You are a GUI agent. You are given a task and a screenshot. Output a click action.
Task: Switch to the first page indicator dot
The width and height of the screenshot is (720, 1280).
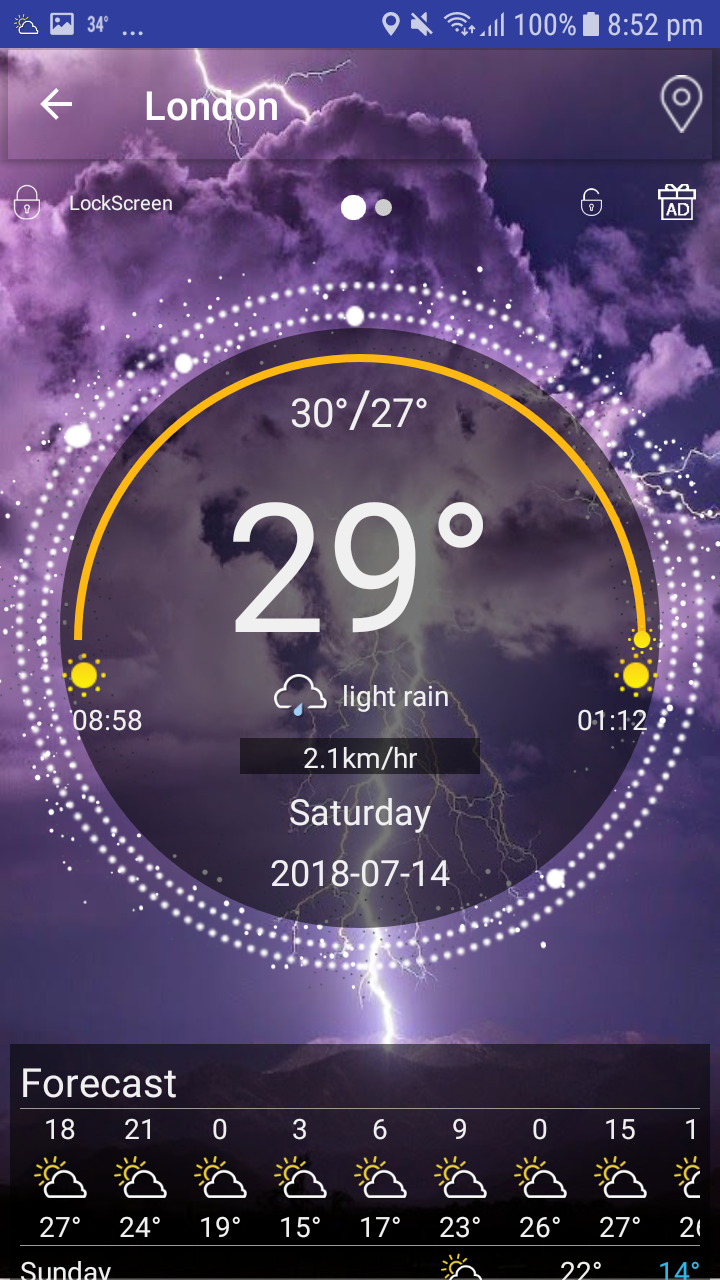[355, 208]
